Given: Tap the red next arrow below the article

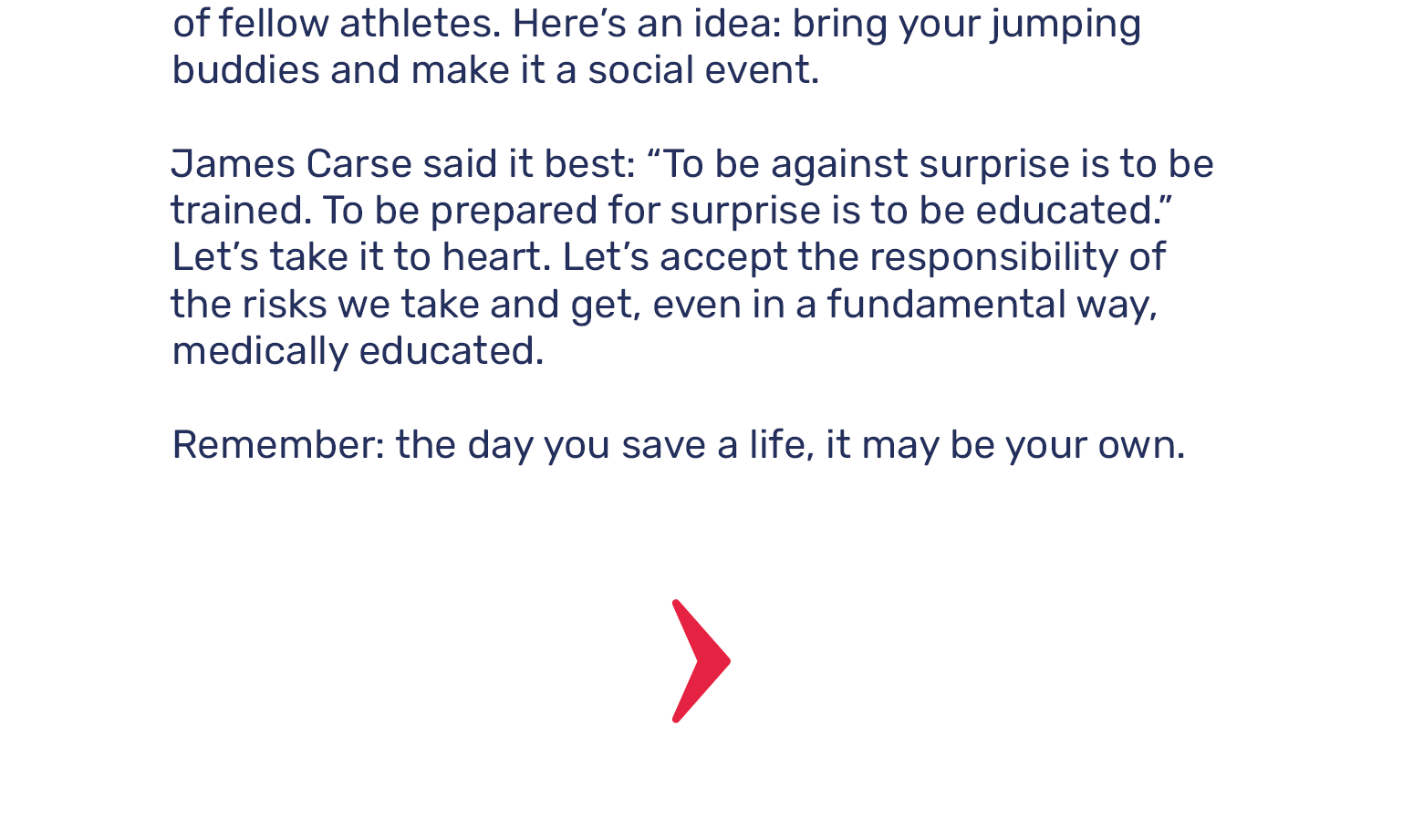Looking at the screenshot, I should (x=700, y=661).
